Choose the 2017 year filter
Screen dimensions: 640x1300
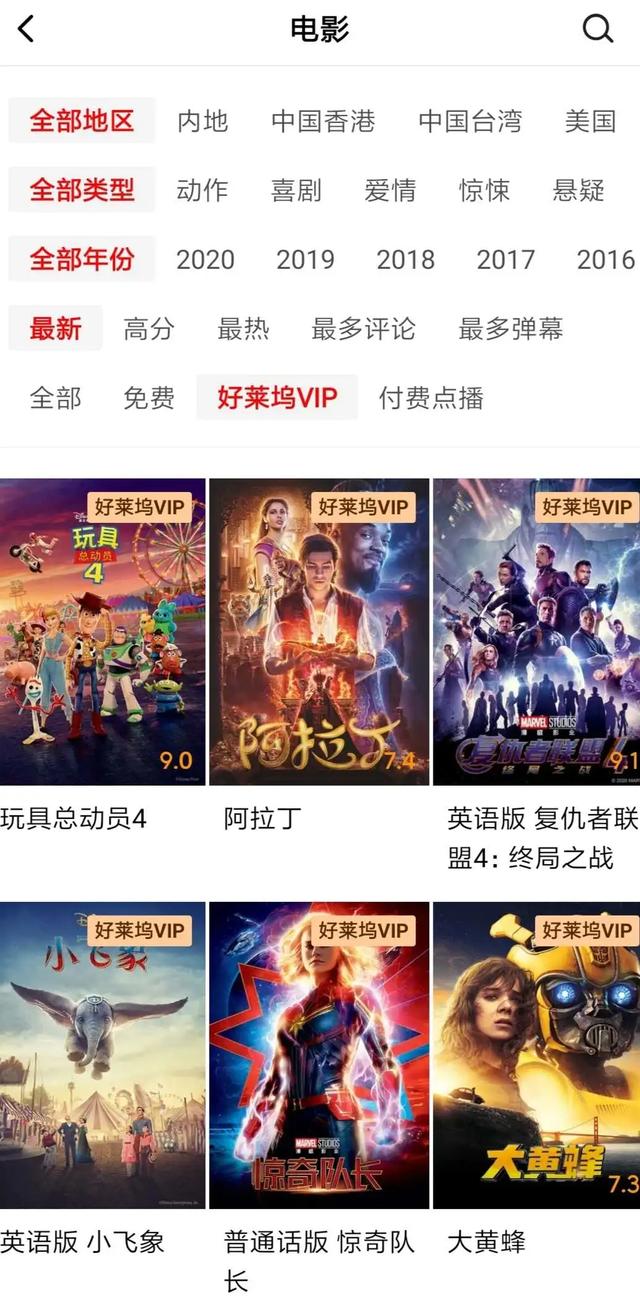tap(505, 260)
